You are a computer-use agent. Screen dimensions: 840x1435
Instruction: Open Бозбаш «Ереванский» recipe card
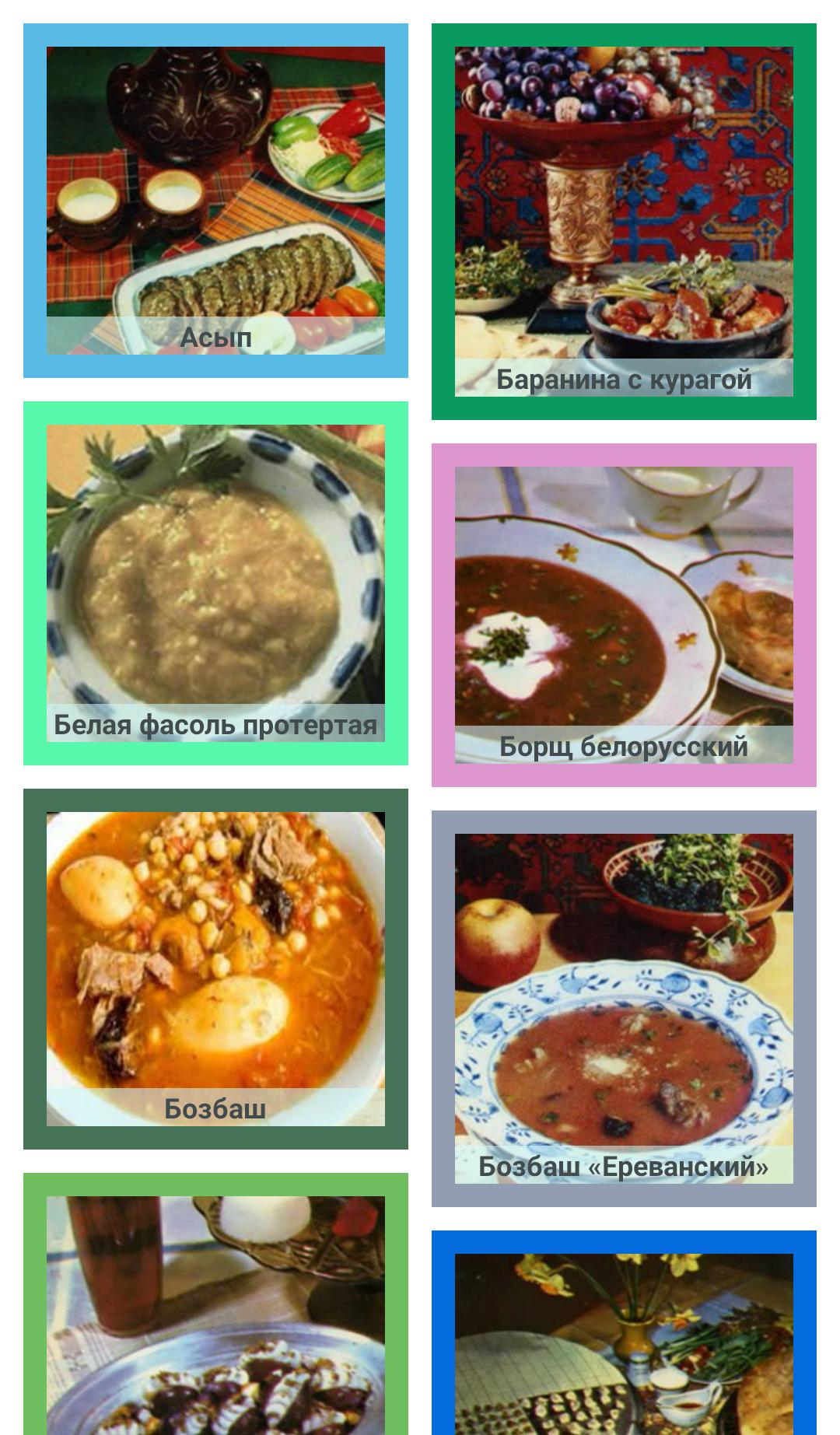point(624,1008)
